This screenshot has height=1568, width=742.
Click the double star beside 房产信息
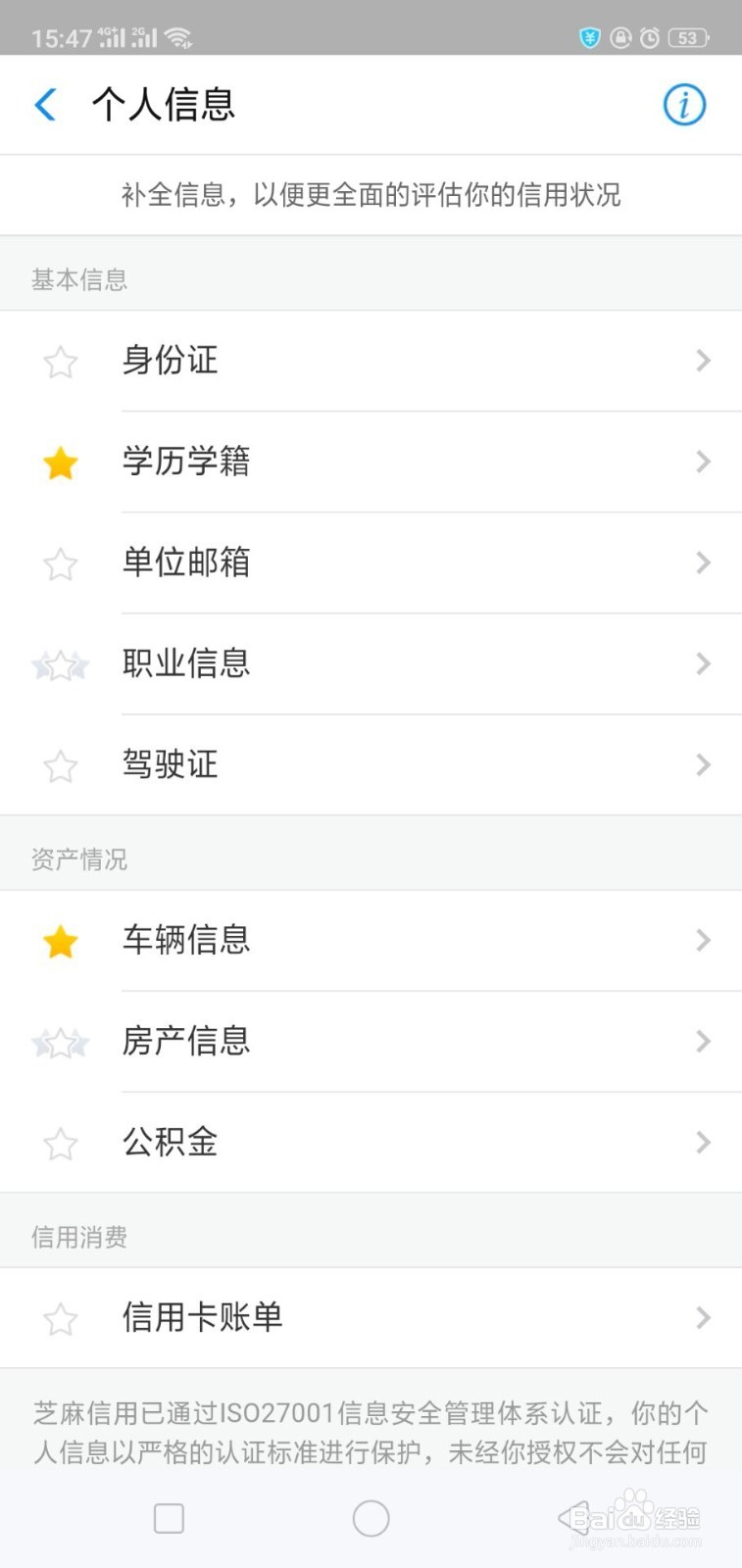tap(60, 1042)
